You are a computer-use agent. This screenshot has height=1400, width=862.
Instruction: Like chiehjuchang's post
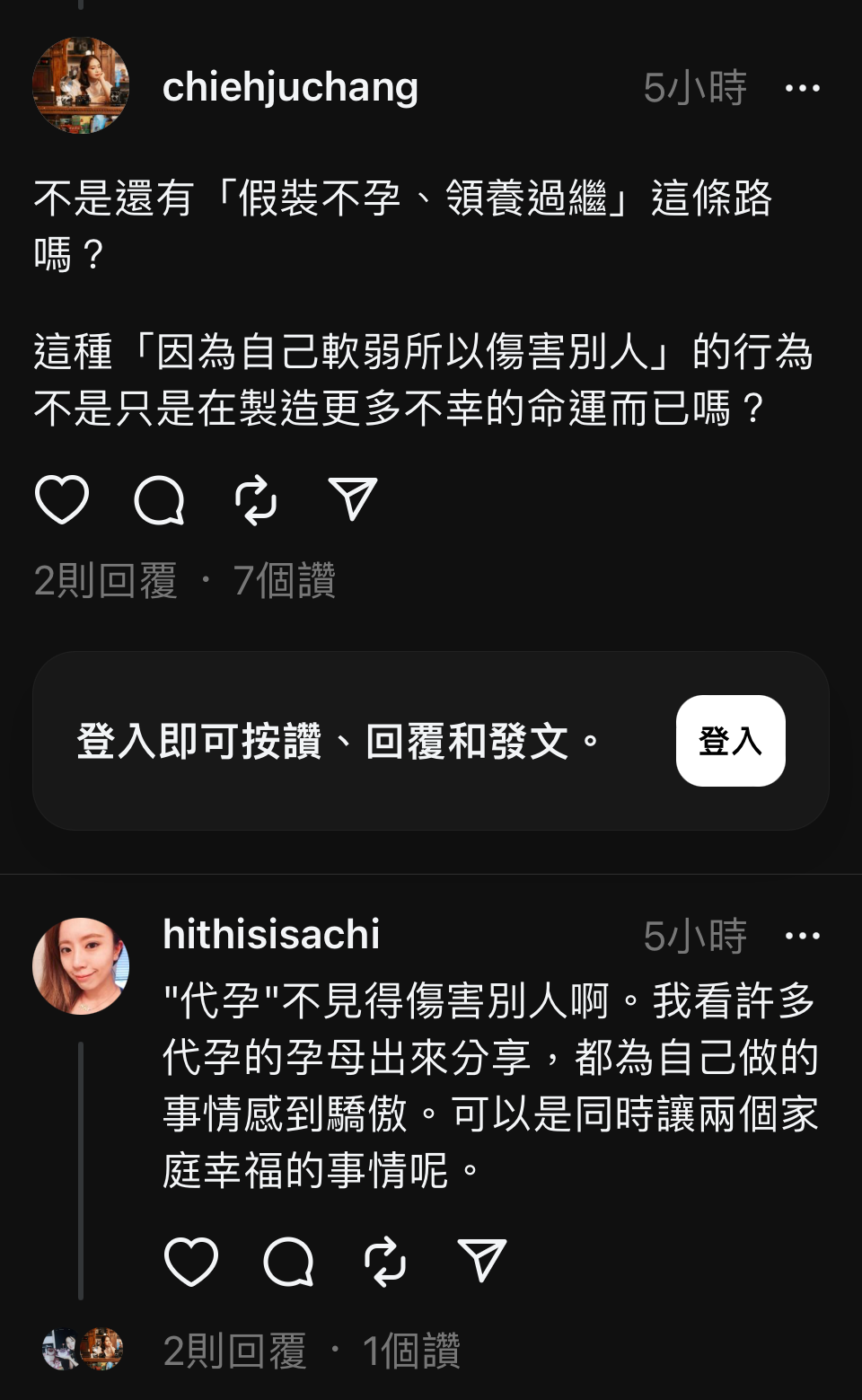click(62, 499)
